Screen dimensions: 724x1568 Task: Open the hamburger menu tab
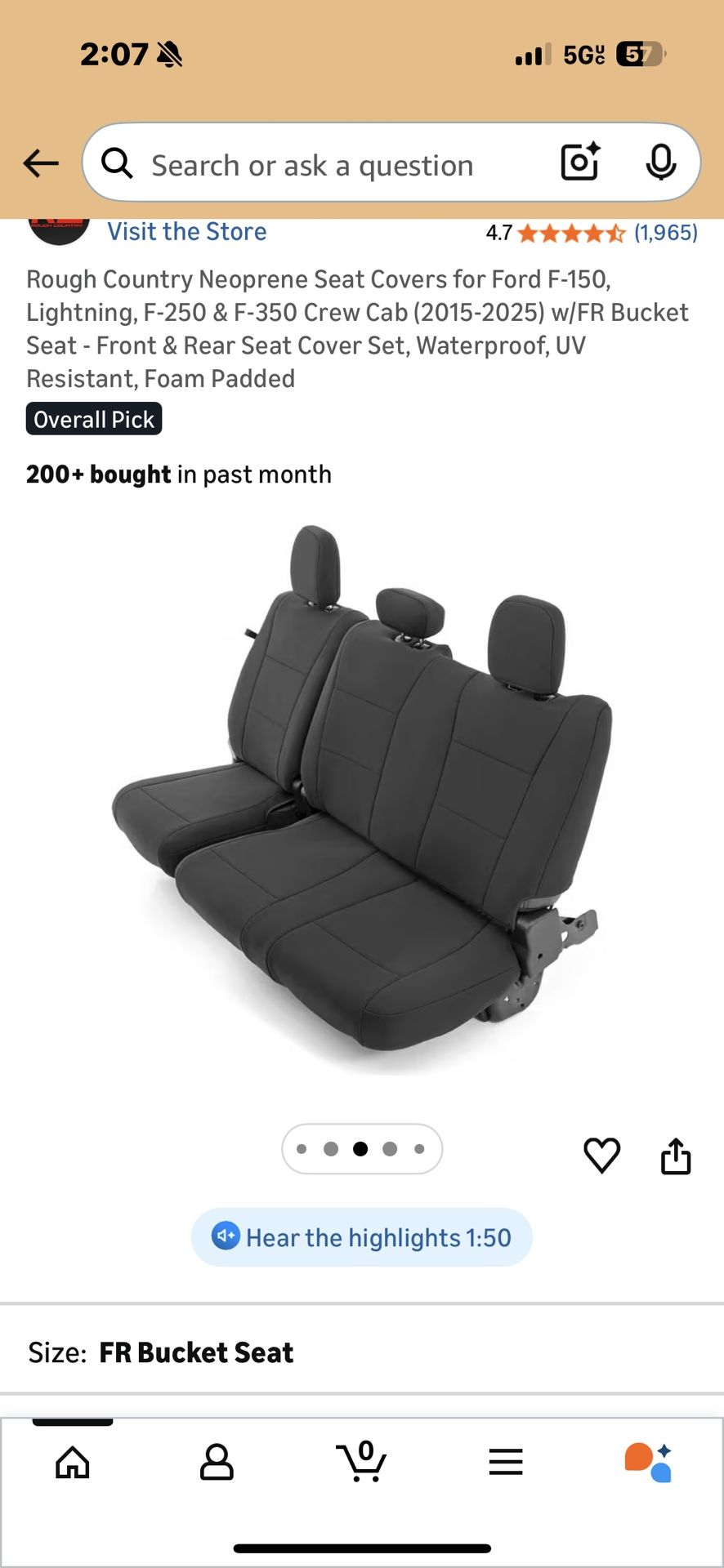click(506, 1462)
